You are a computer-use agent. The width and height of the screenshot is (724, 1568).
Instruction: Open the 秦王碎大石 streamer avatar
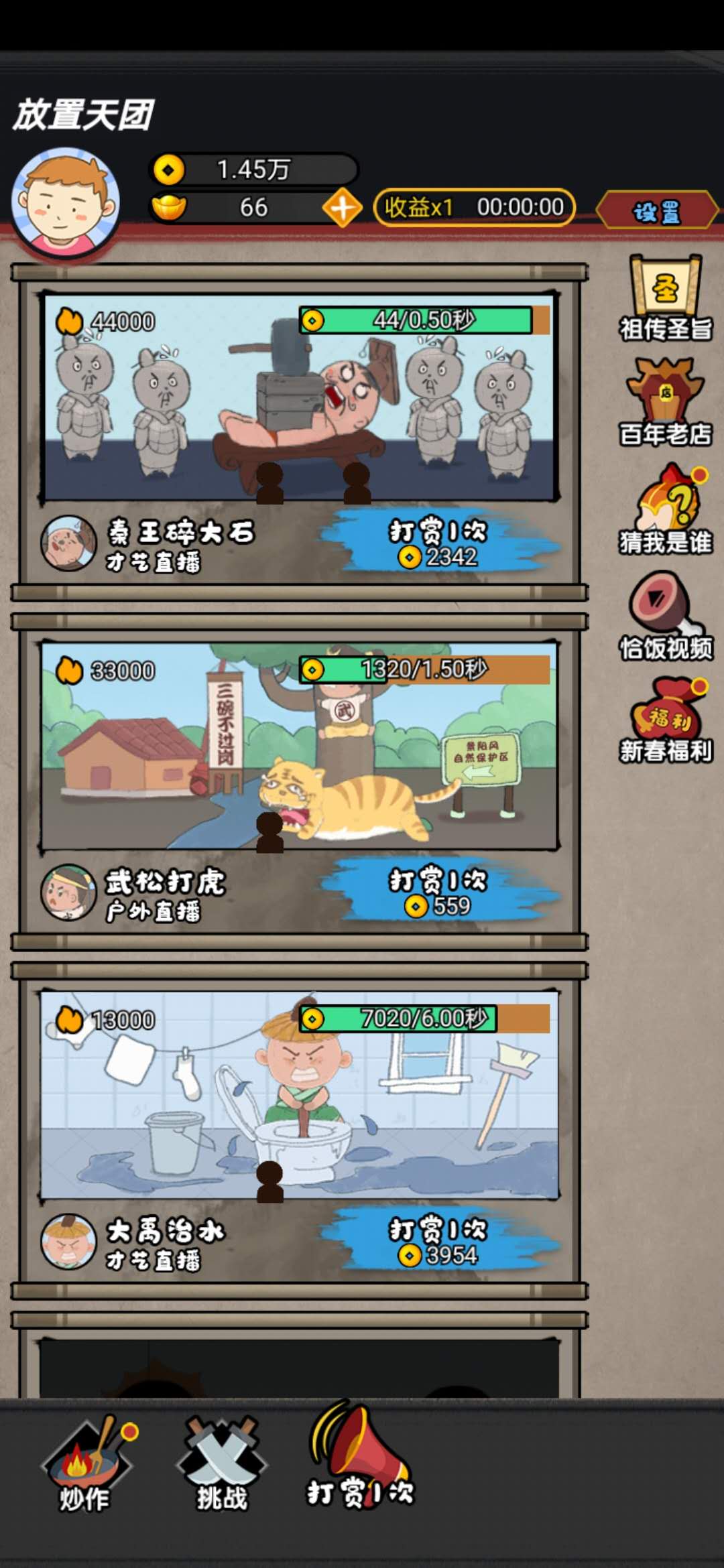68,543
